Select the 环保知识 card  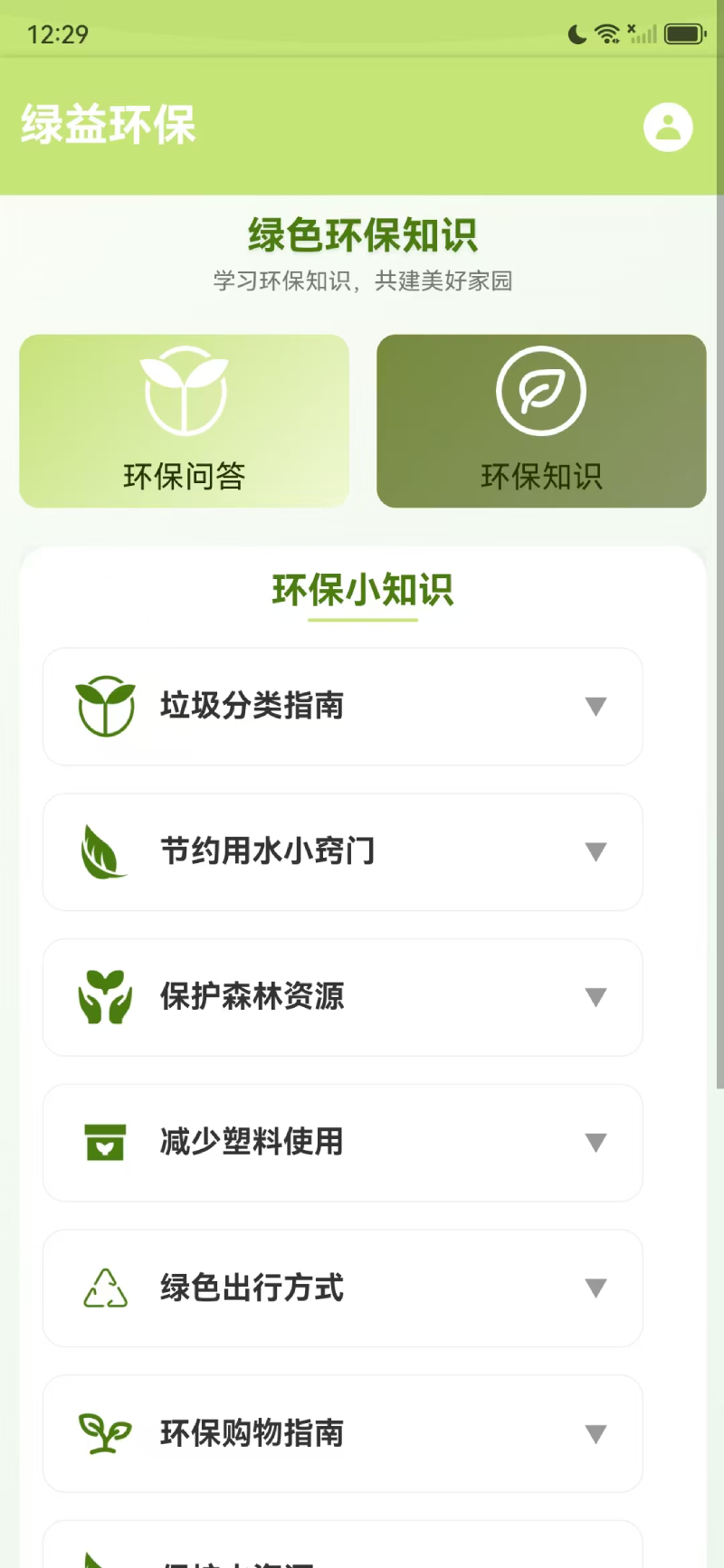[540, 421]
